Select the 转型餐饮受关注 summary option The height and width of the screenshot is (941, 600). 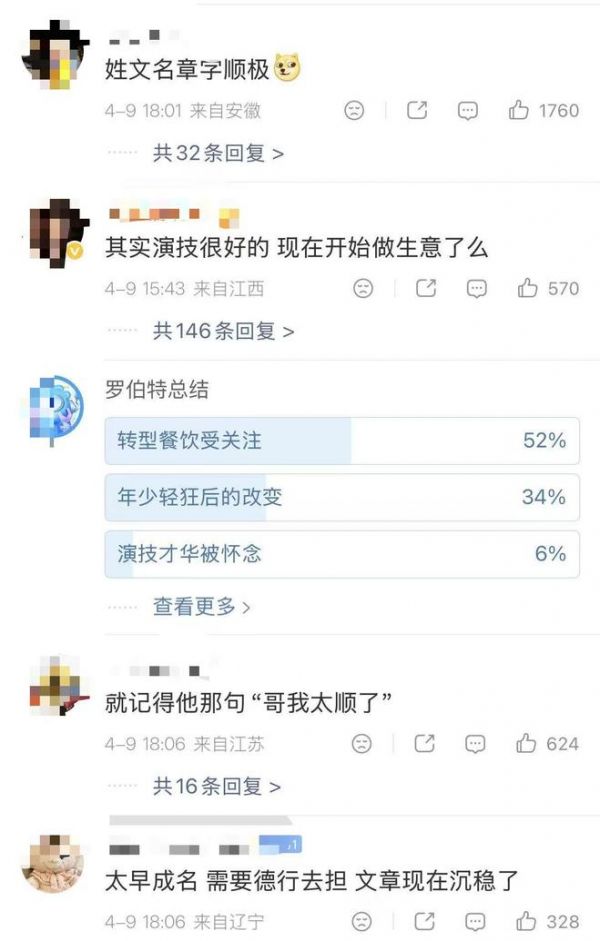[341, 440]
